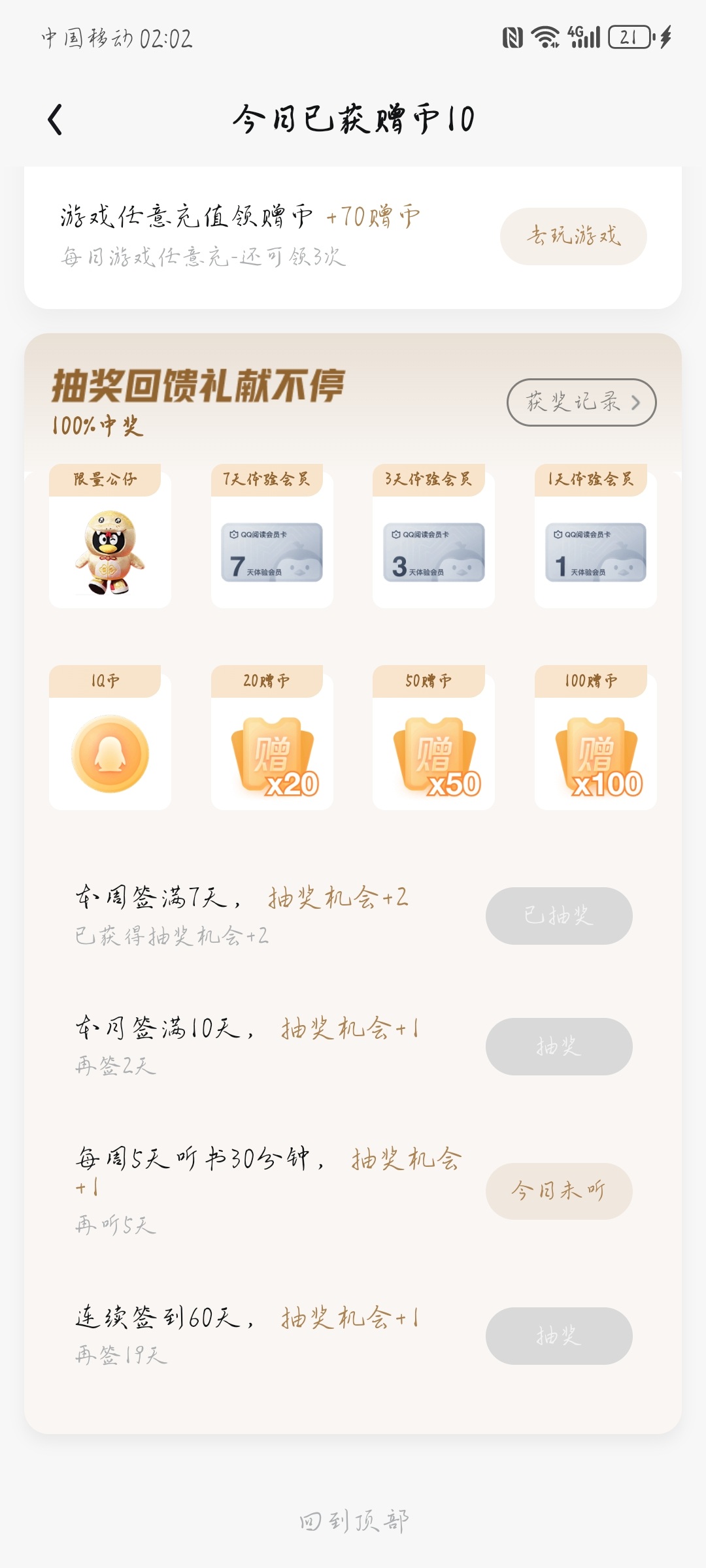
Task: Tap the 今日未听 button
Action: (x=558, y=1190)
